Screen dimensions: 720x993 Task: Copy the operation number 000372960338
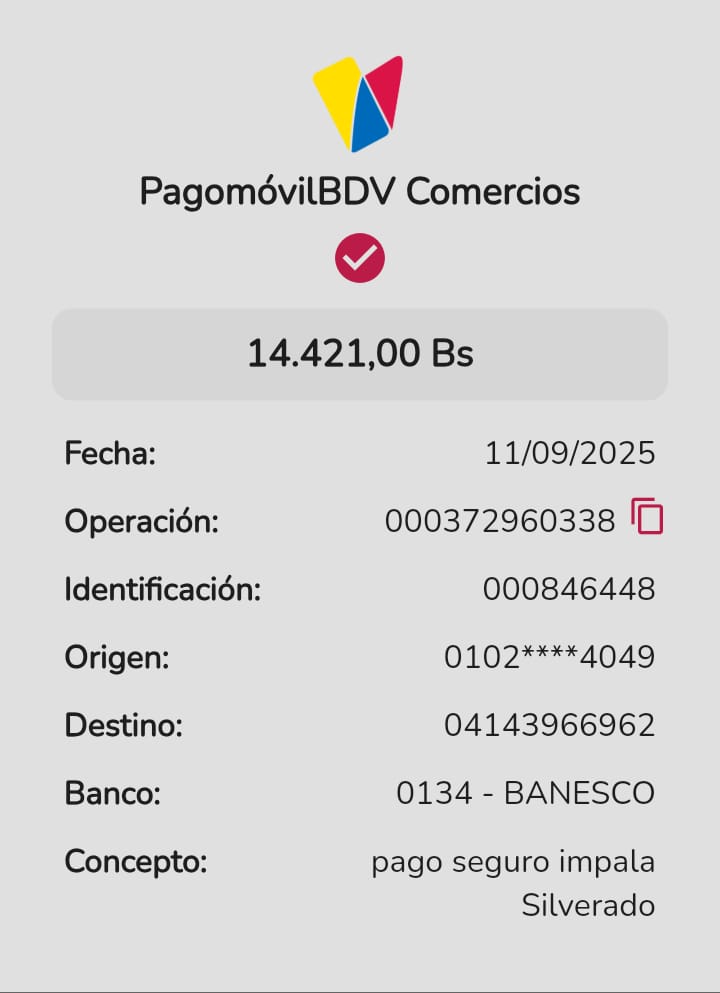coord(647,517)
